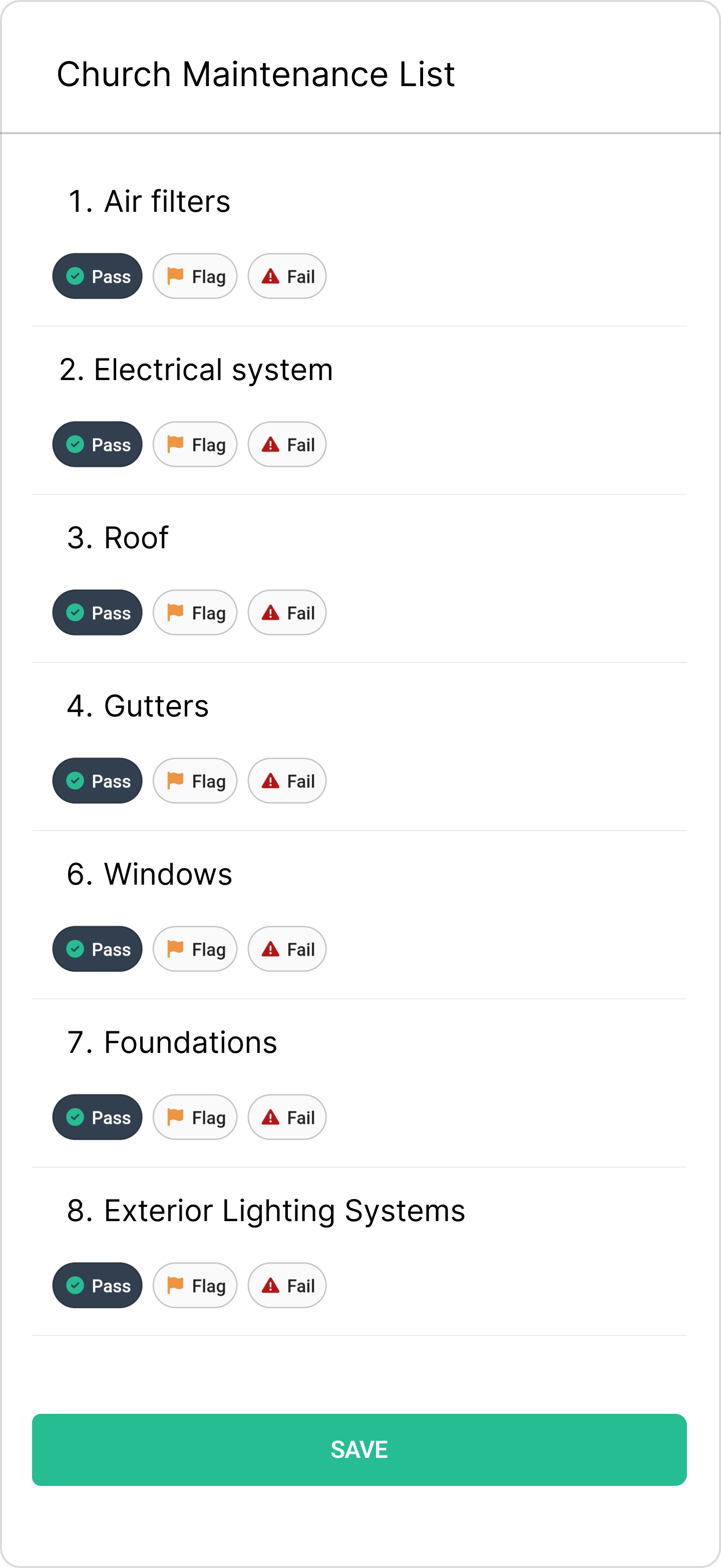Screen dimensions: 721x1568
Task: Flag the Foundations item
Action: point(195,1117)
